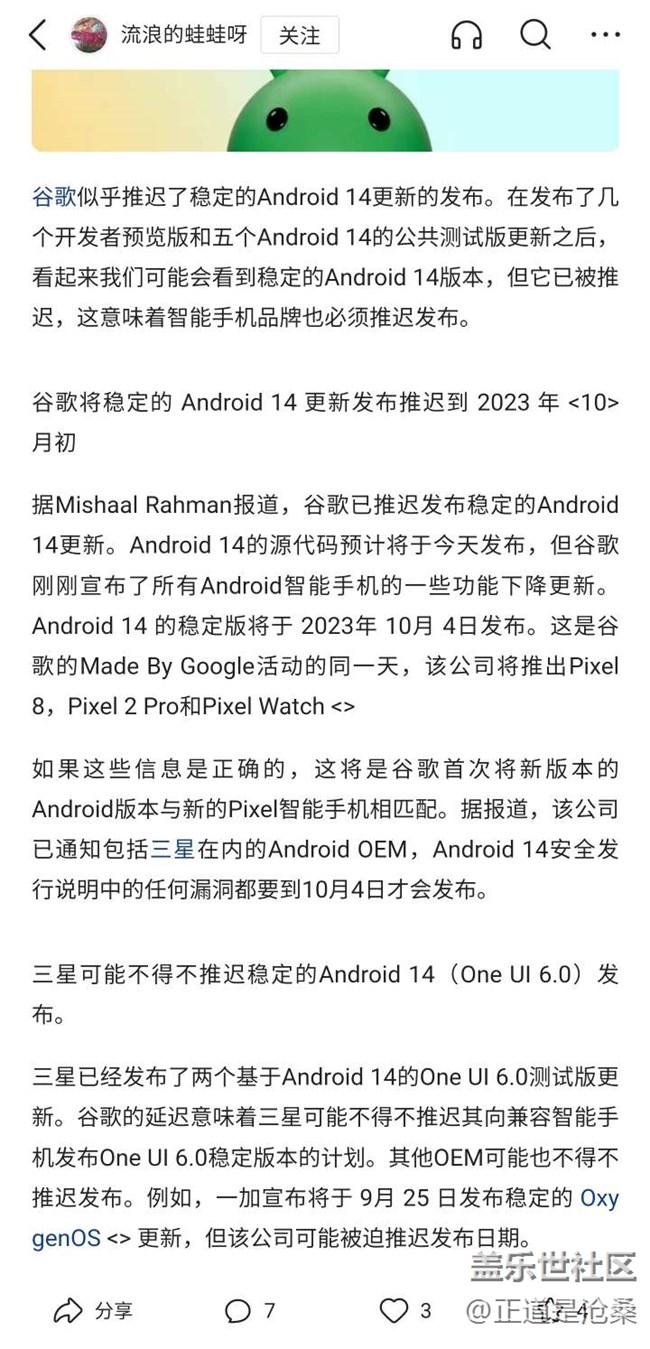Listen to article via headphones icon
This screenshot has width=650, height=1349.
466,36
